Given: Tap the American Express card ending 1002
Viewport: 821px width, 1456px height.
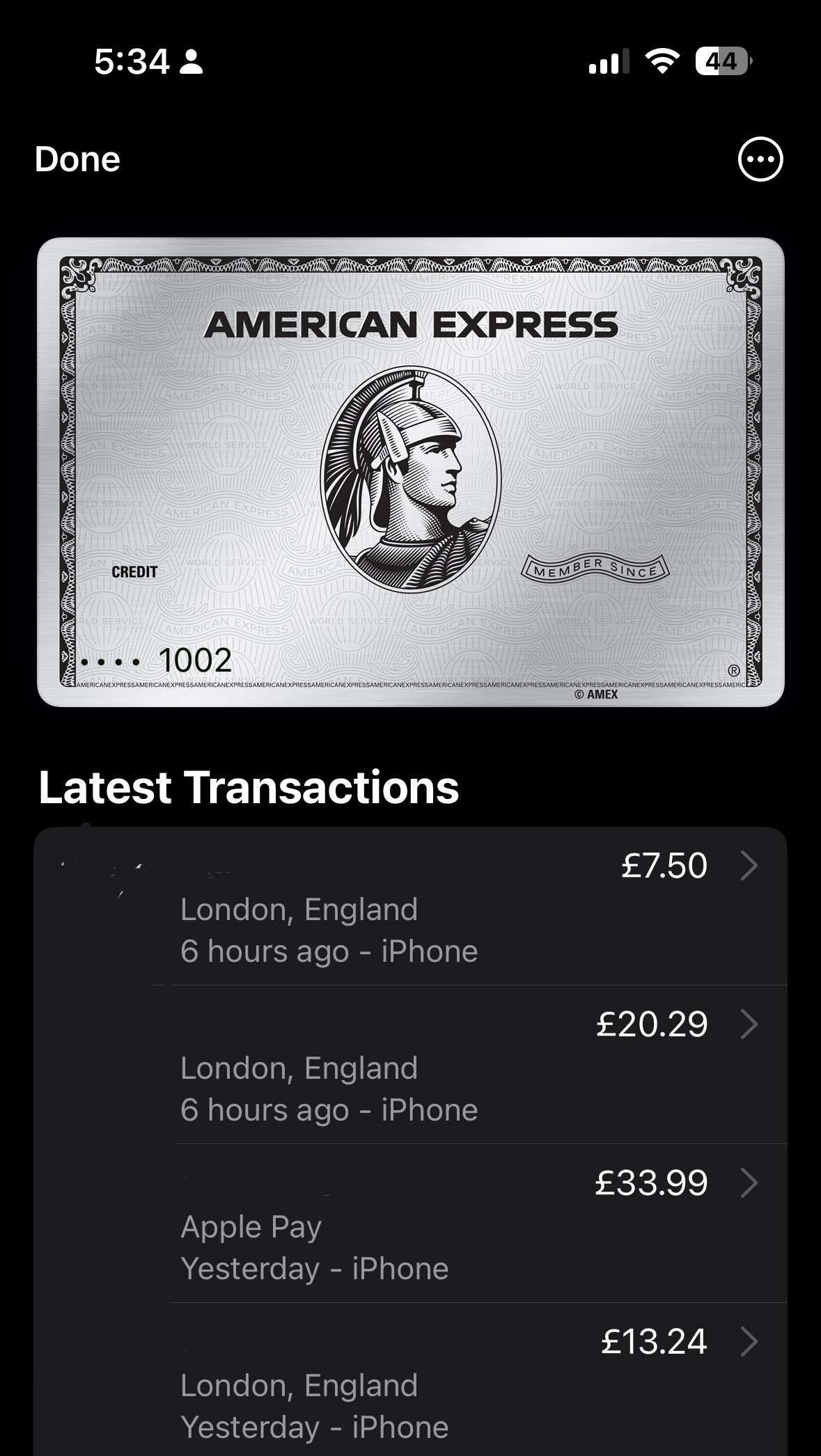Looking at the screenshot, I should tap(410, 472).
